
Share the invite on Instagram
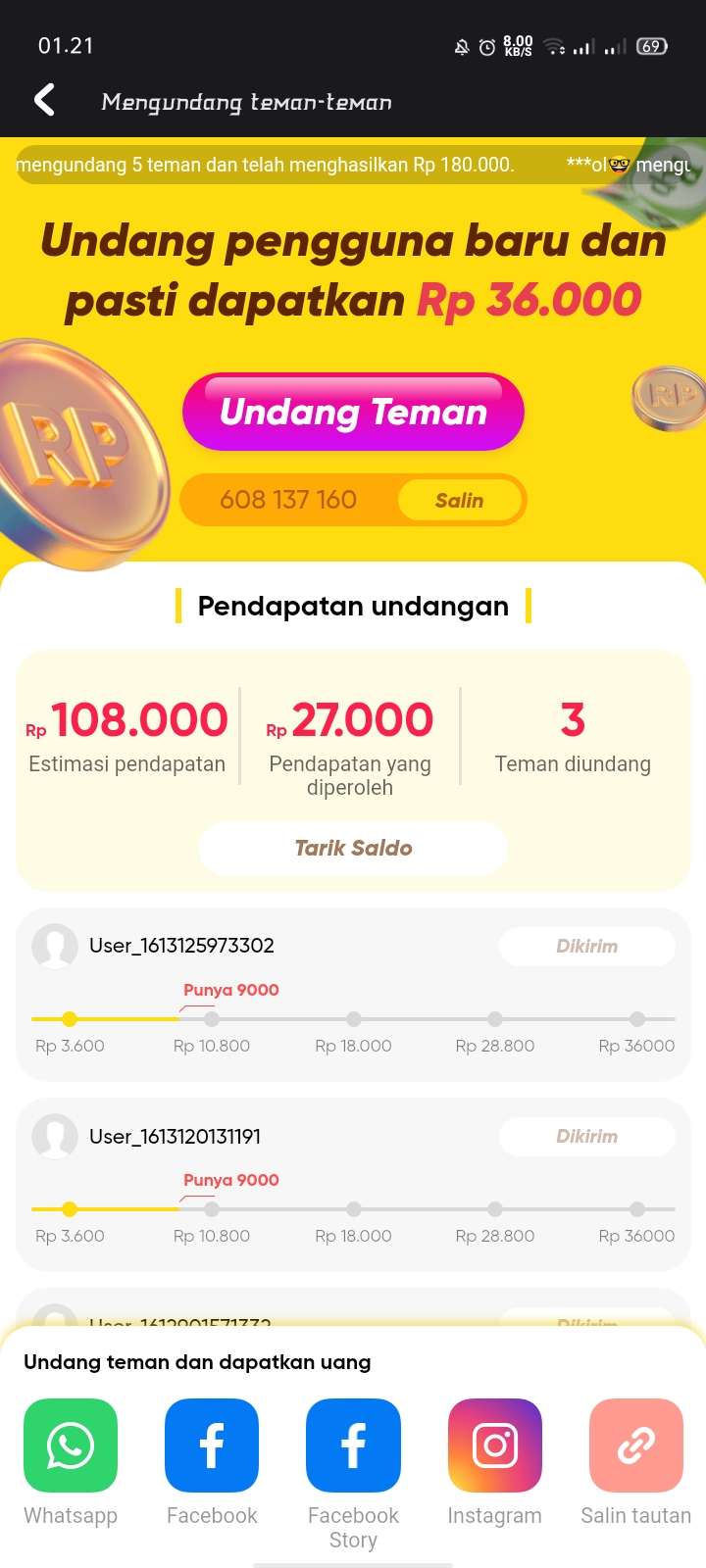click(x=494, y=1445)
